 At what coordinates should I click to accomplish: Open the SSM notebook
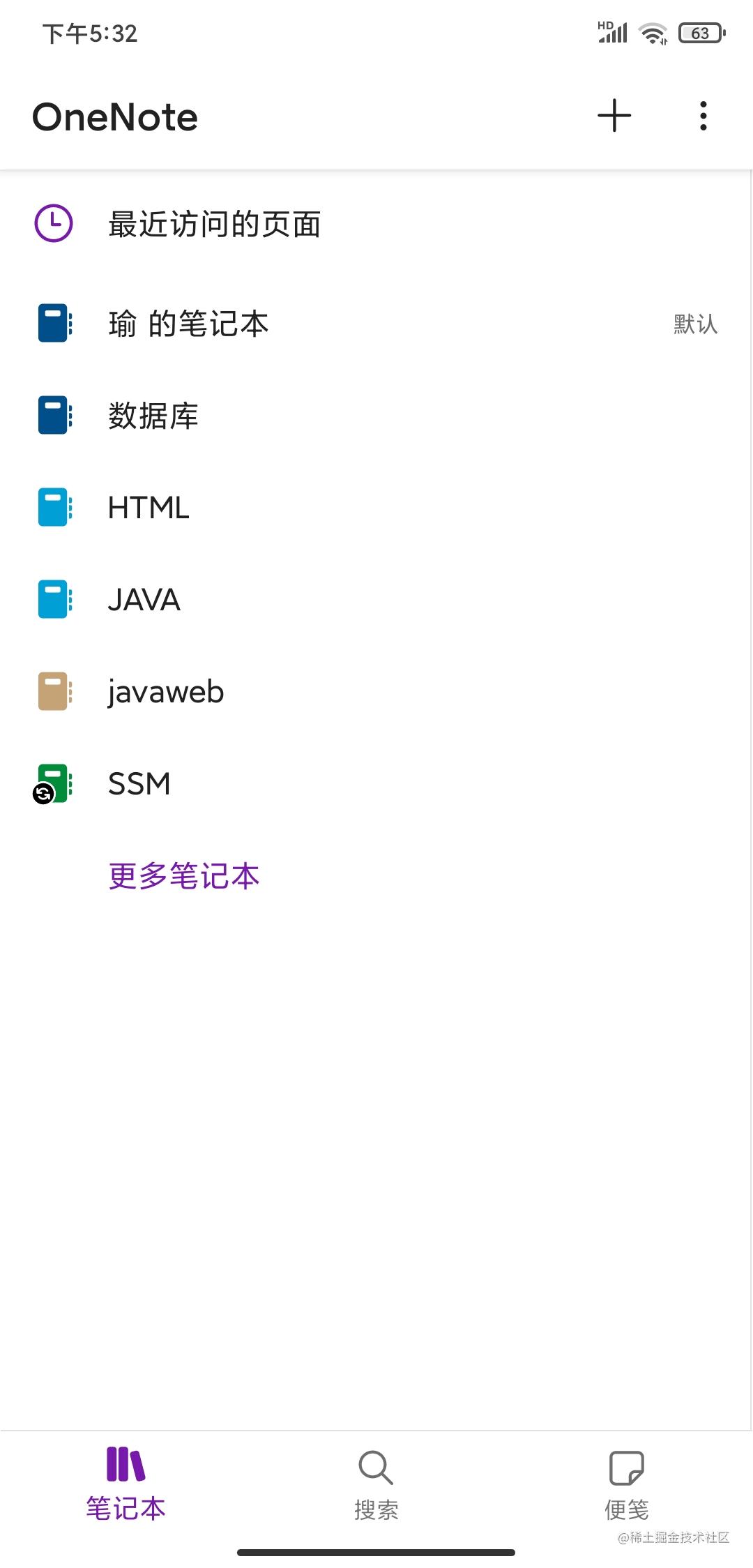pos(376,784)
